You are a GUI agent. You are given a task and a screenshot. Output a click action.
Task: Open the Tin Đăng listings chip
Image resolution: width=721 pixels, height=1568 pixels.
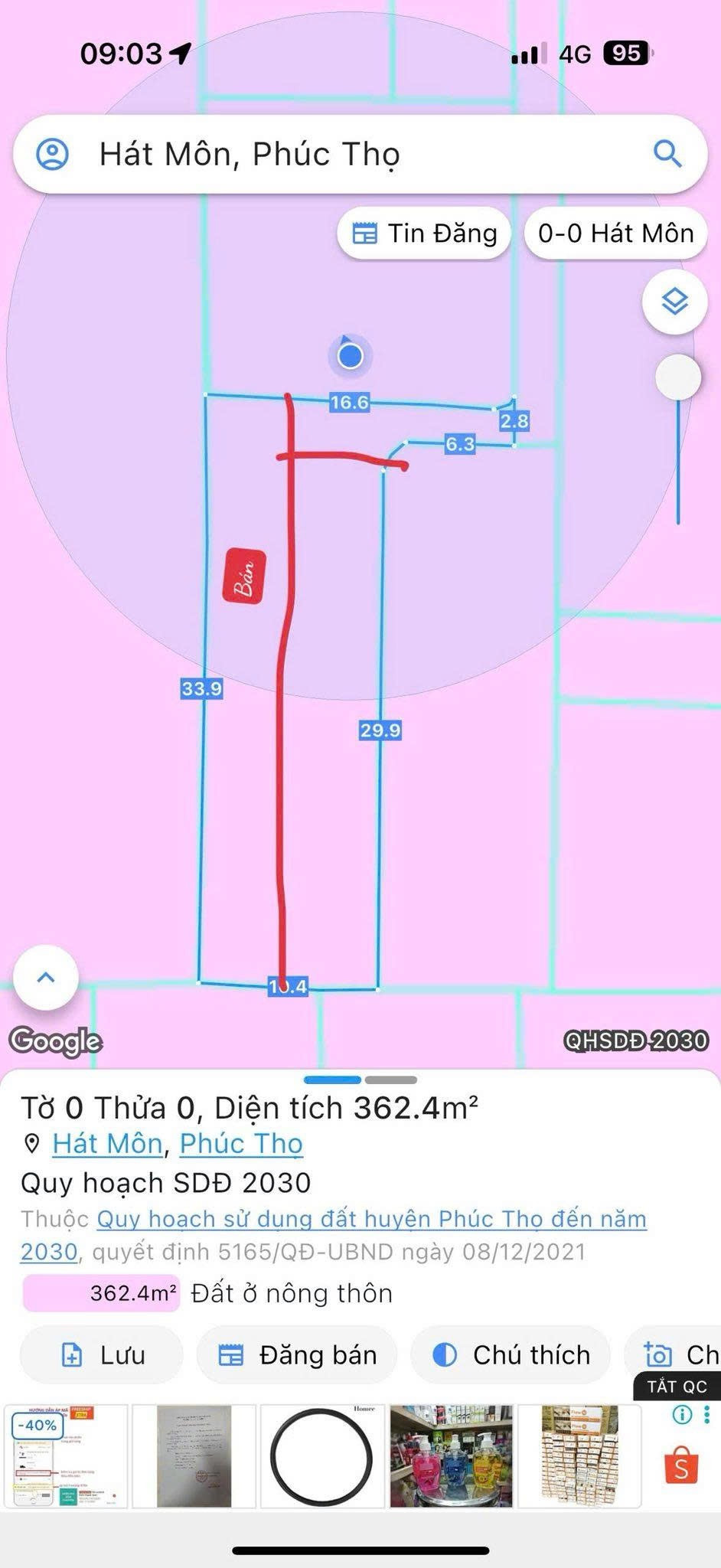point(424,233)
